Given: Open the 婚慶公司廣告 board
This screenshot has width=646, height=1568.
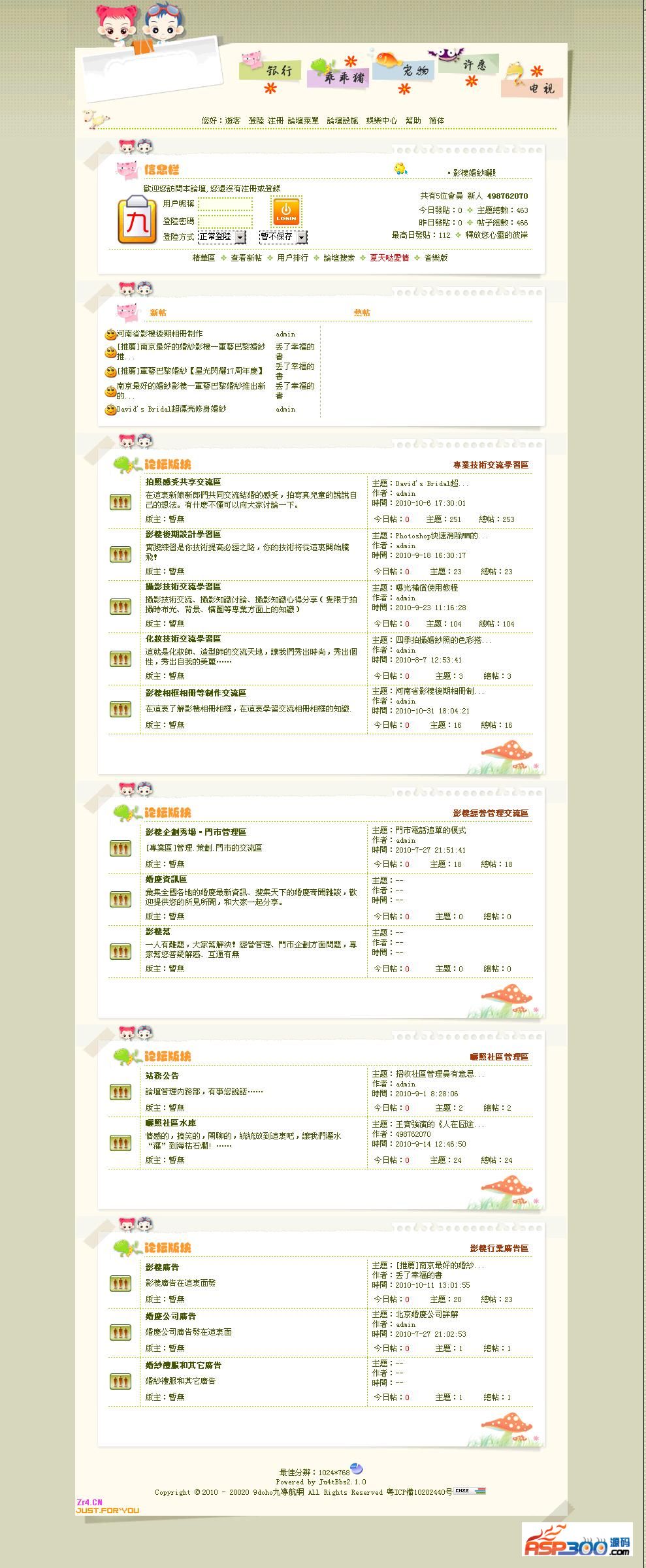Looking at the screenshot, I should point(170,1316).
